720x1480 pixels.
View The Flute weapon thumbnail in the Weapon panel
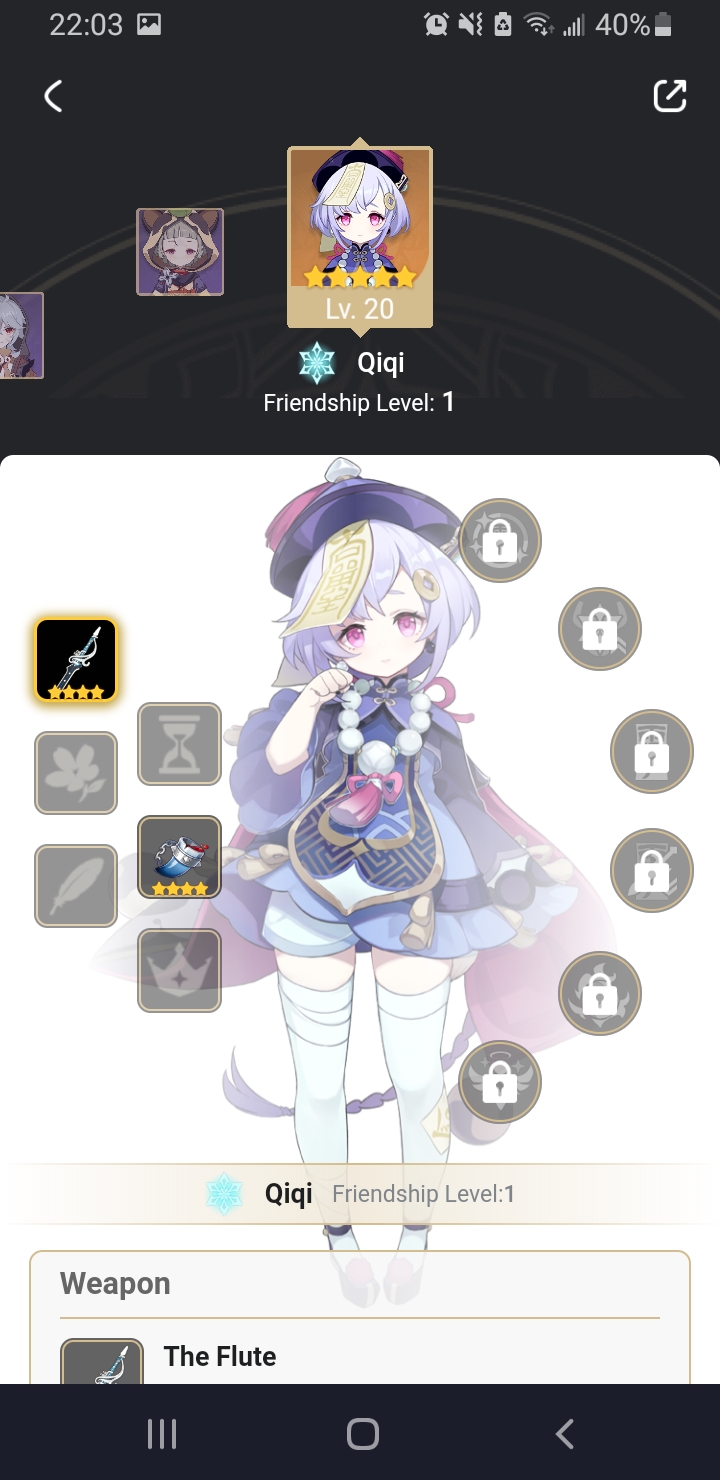101,1363
